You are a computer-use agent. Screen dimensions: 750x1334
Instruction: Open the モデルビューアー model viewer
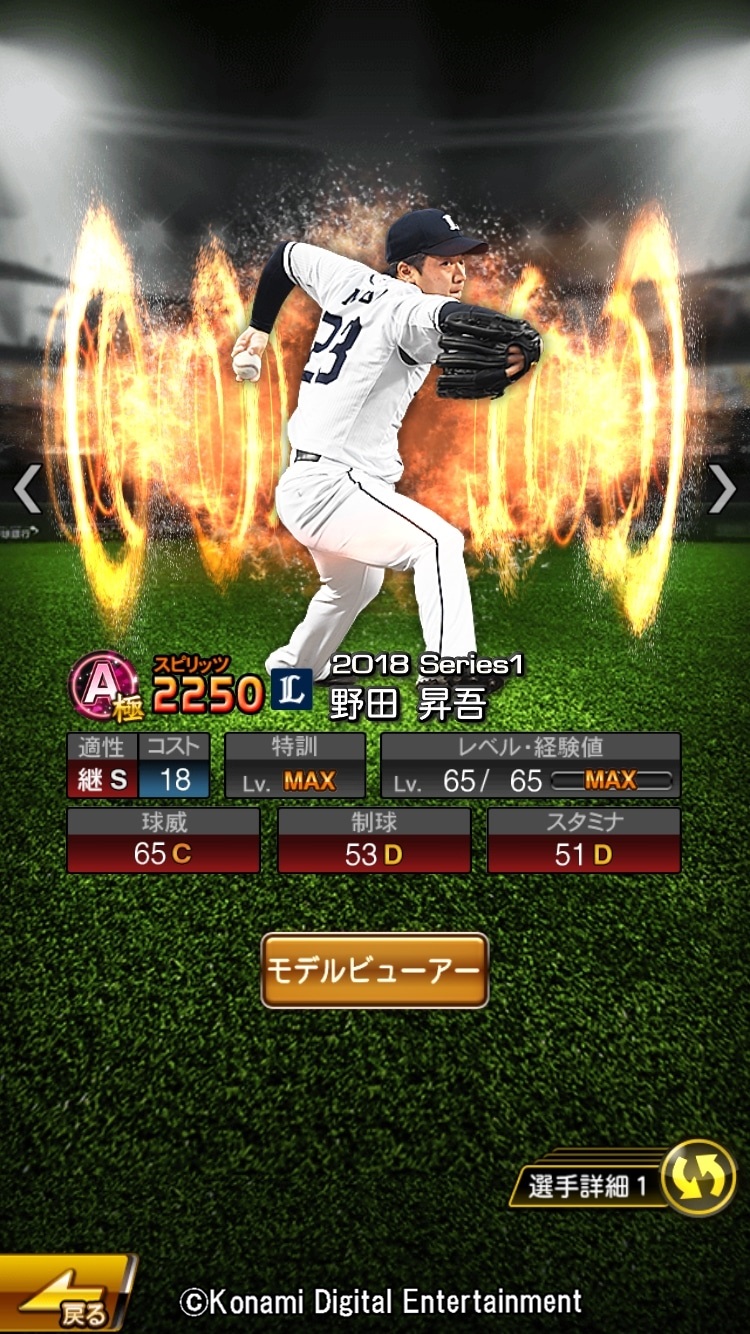374,970
